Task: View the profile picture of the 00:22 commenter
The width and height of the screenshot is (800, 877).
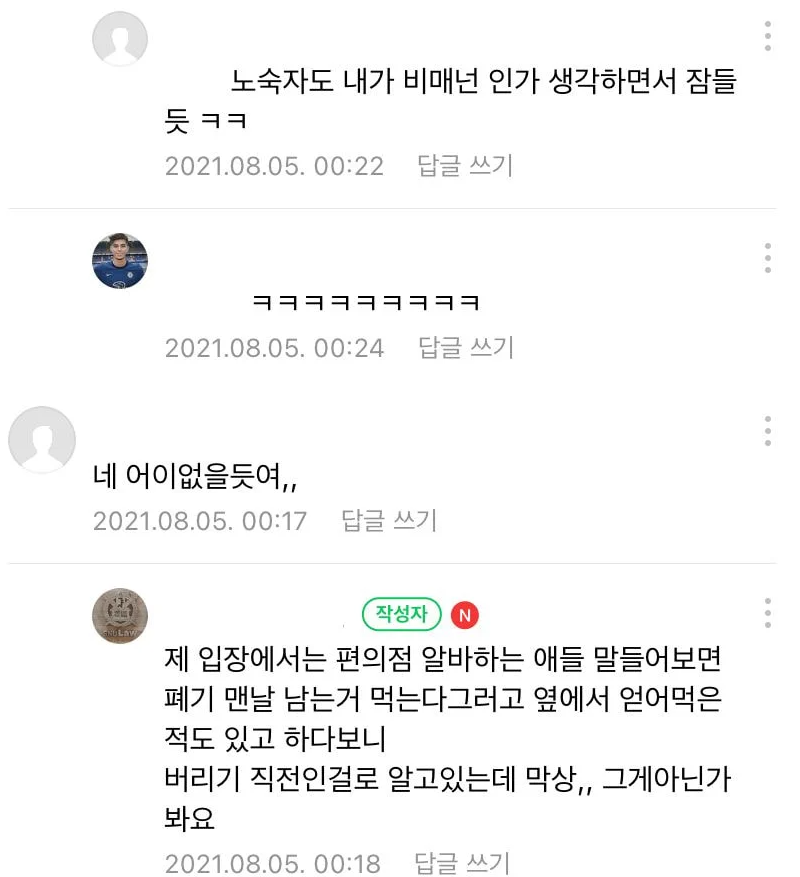Action: (x=120, y=39)
